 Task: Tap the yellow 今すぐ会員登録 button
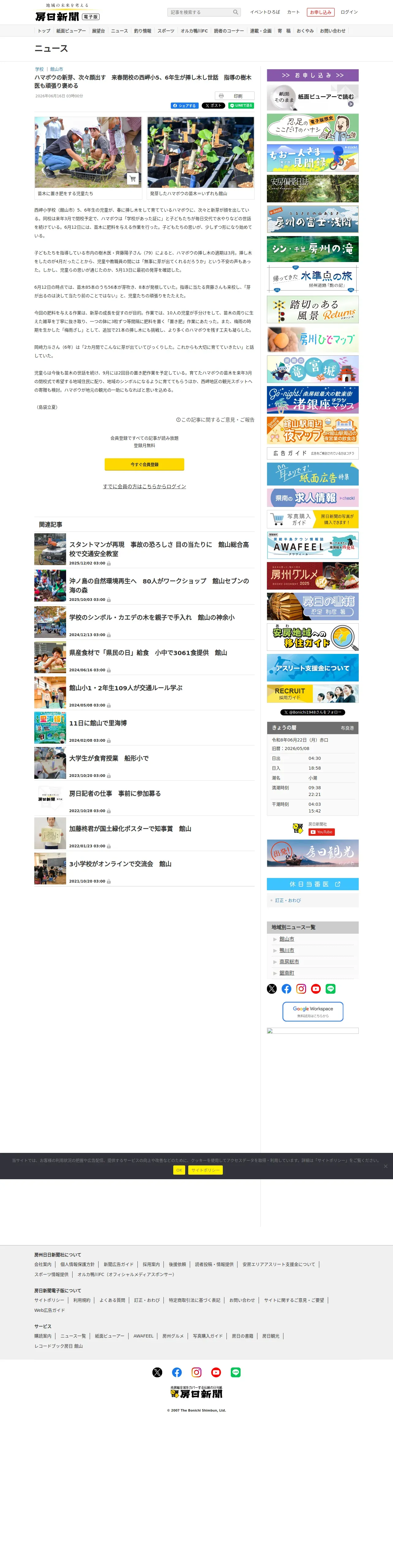click(x=144, y=464)
